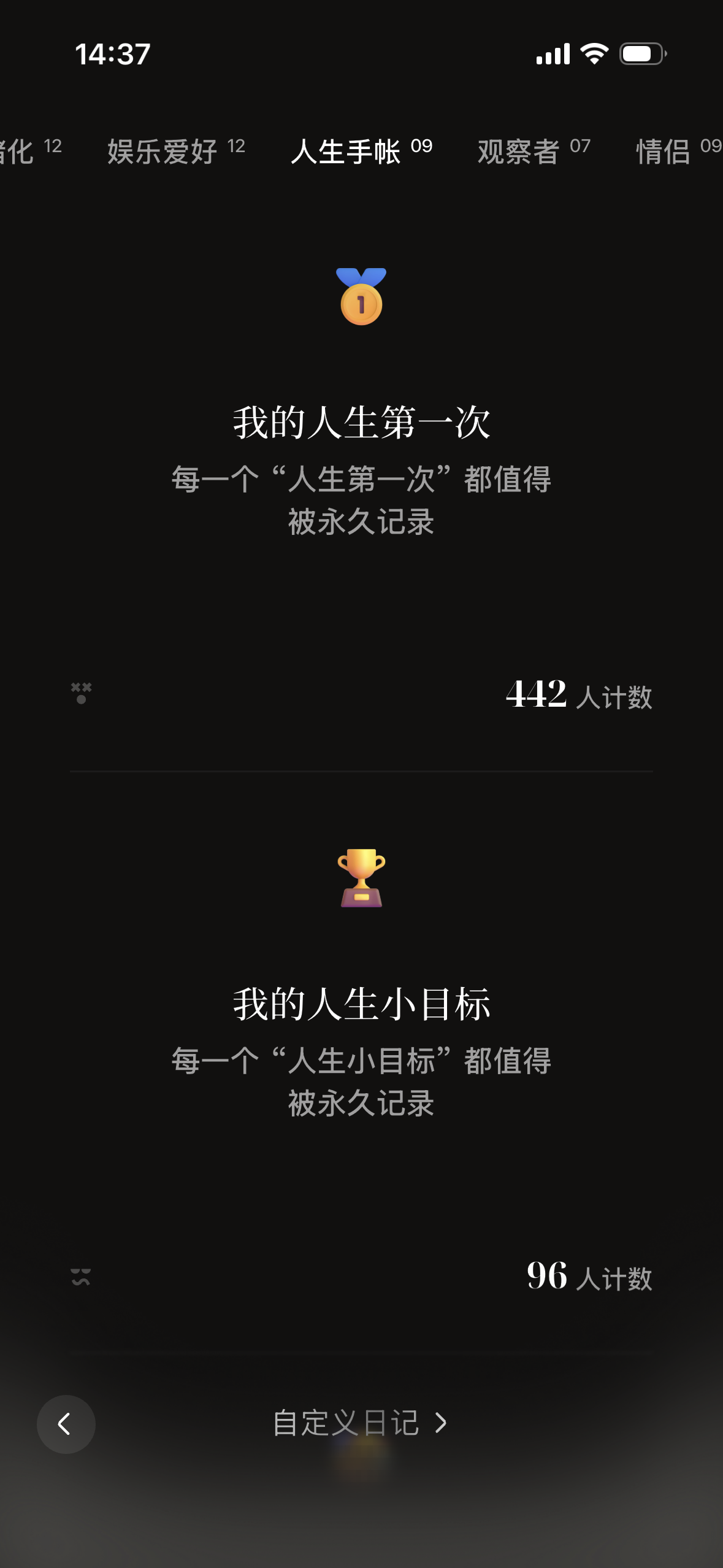
Task: Open the 观察者 tab
Action: pos(534,151)
